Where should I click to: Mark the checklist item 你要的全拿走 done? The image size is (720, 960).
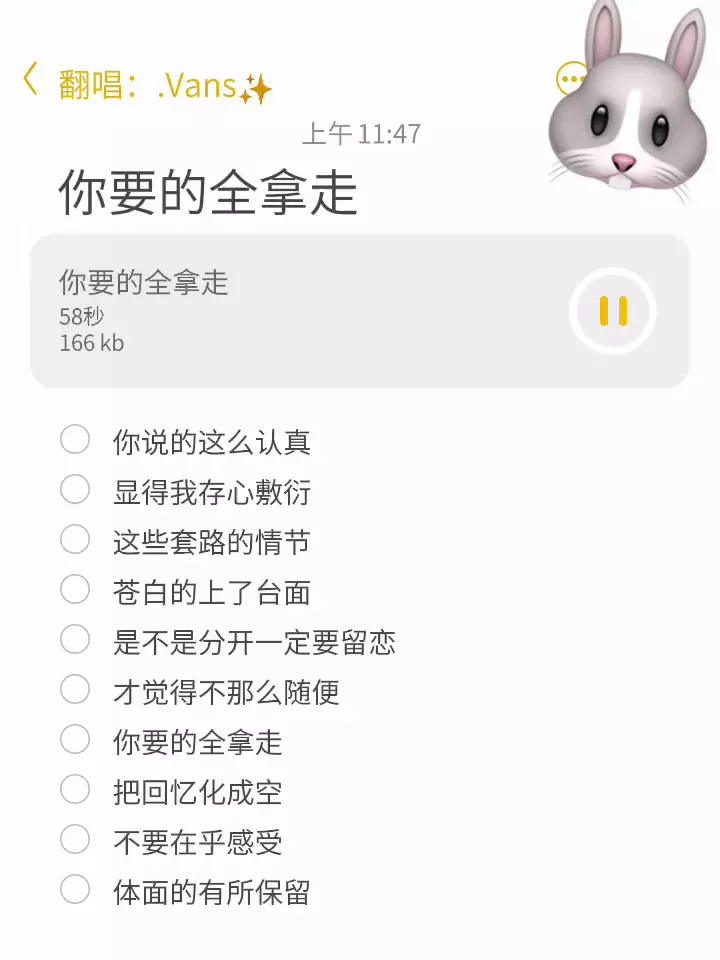coord(75,739)
